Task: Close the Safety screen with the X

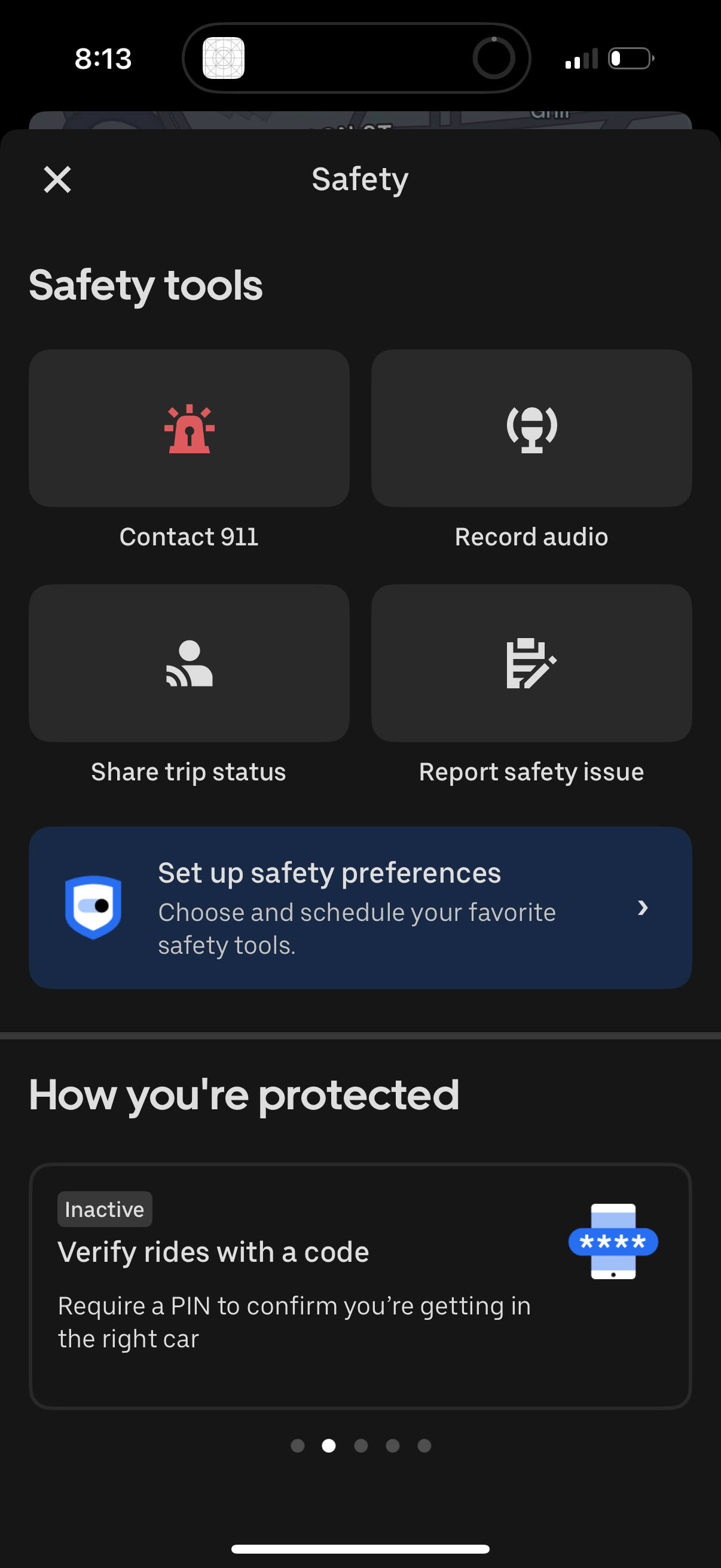Action: click(x=57, y=179)
